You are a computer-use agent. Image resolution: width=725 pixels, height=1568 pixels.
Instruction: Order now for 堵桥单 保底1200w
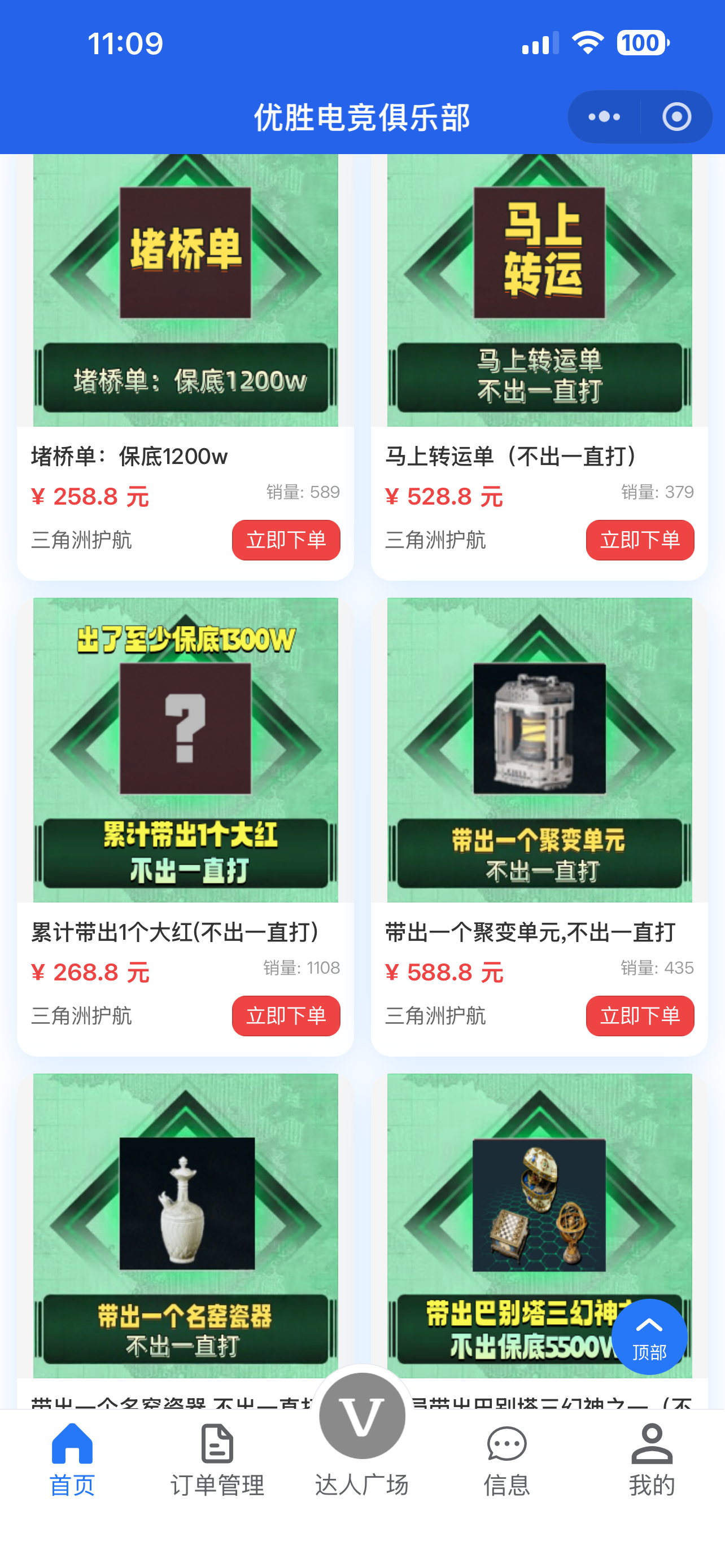coord(286,540)
